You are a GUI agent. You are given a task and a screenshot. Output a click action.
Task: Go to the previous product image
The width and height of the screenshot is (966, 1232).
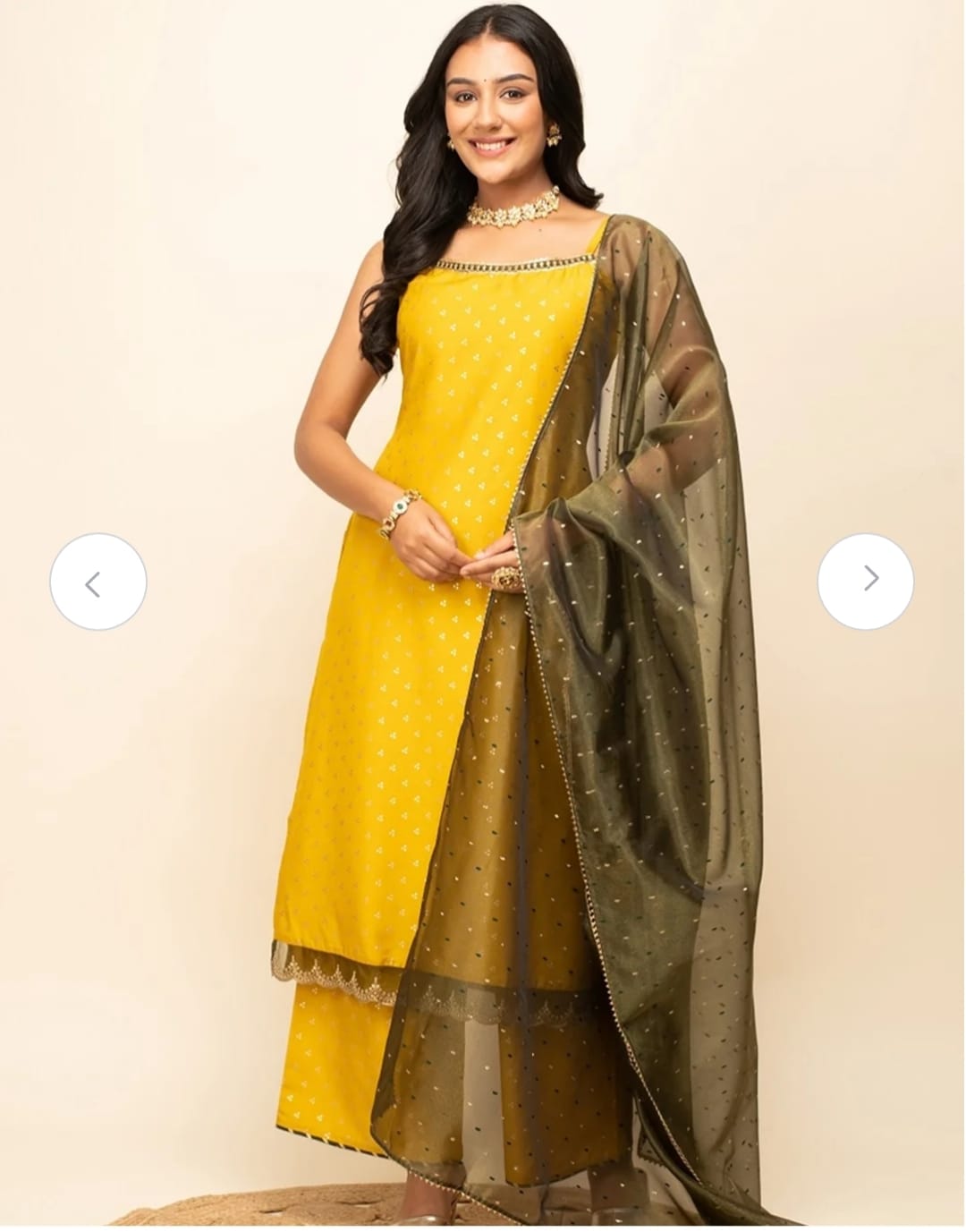pos(97,582)
